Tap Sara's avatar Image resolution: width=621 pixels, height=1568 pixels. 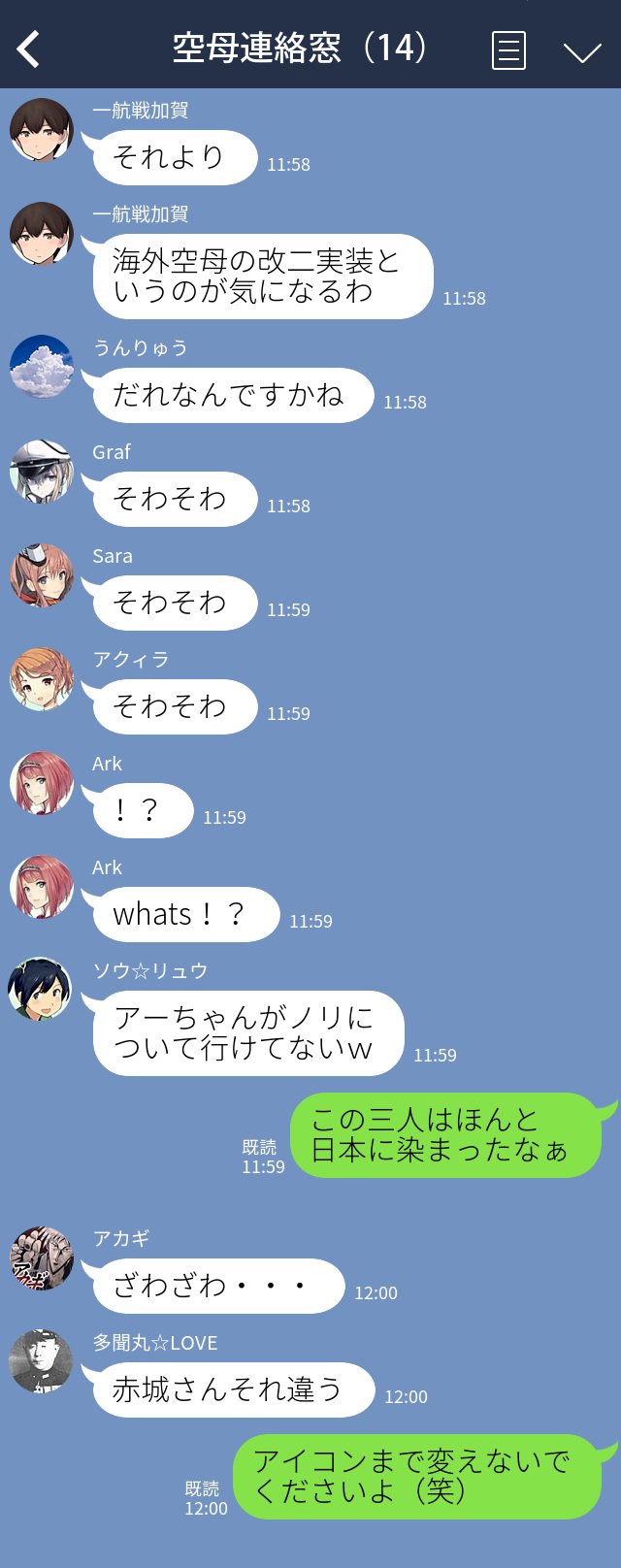pos(41,575)
